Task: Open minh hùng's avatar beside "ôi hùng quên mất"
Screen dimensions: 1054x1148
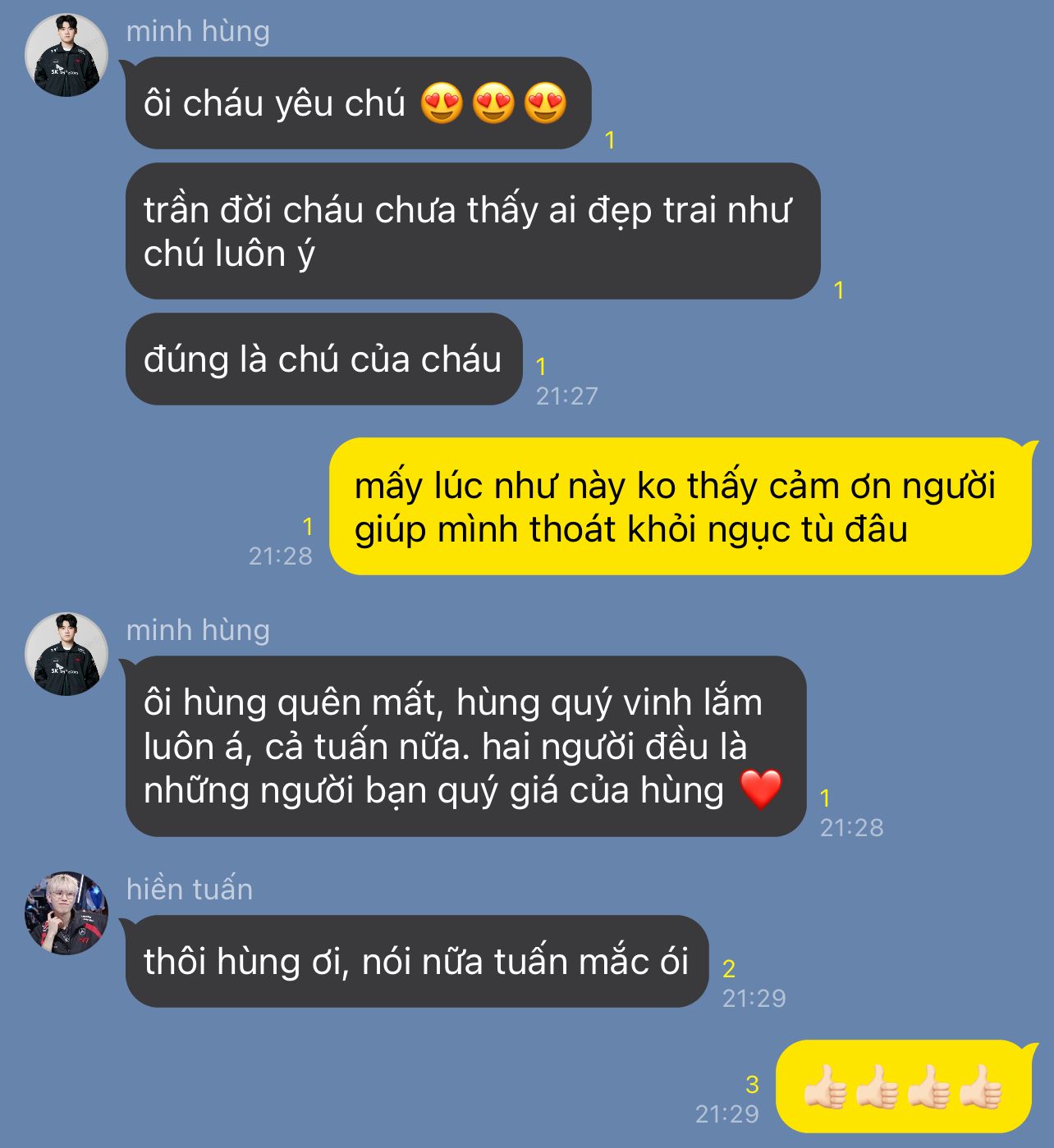Action: pos(66,654)
